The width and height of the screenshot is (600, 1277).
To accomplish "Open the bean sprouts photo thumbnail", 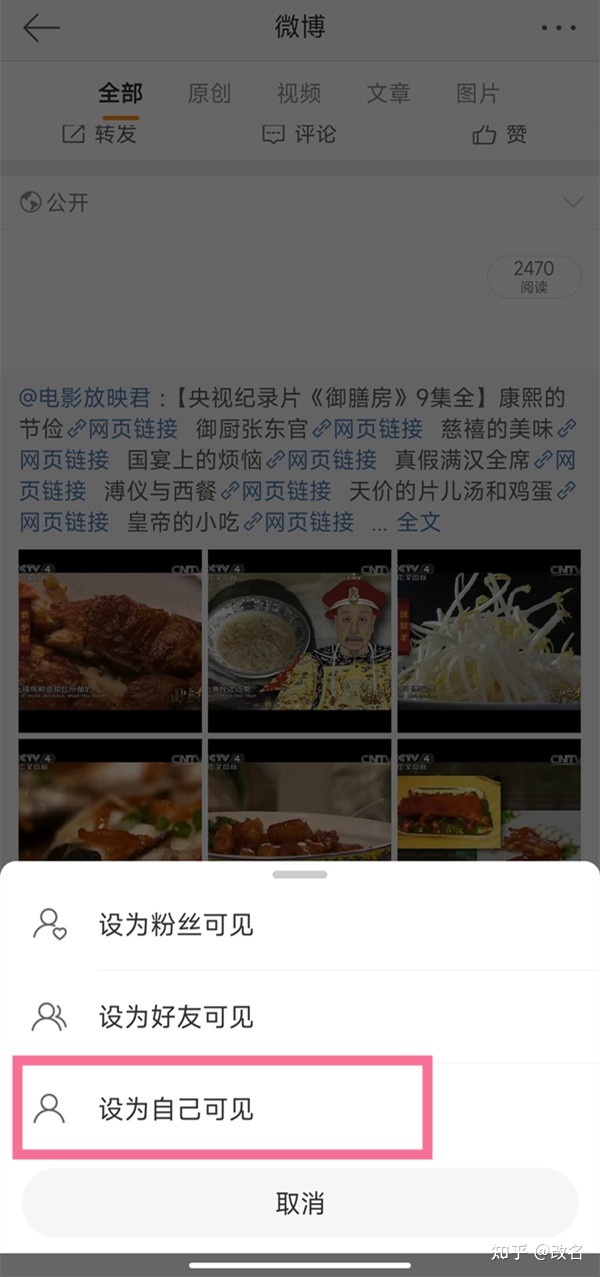I will (488, 640).
